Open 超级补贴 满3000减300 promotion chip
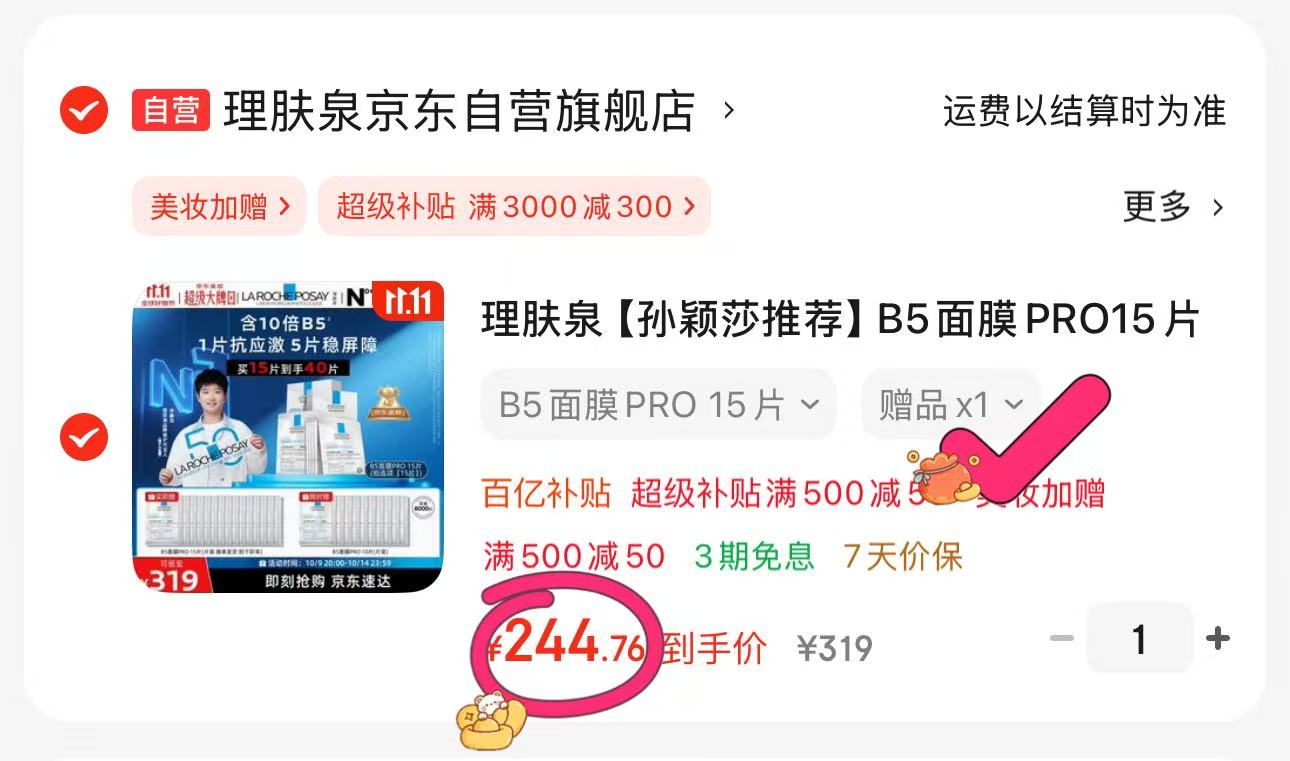This screenshot has height=761, width=1290. click(514, 207)
